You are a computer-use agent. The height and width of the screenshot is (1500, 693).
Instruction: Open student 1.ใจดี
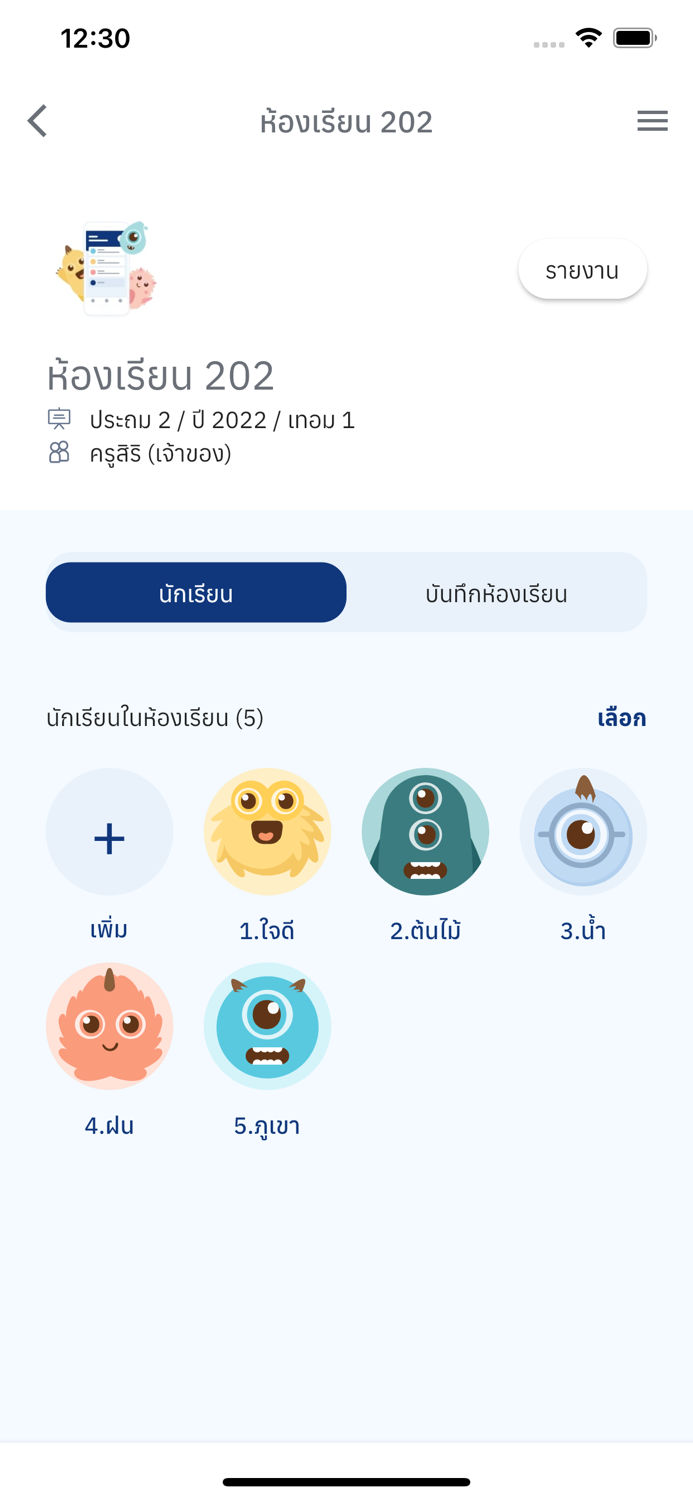click(x=267, y=832)
